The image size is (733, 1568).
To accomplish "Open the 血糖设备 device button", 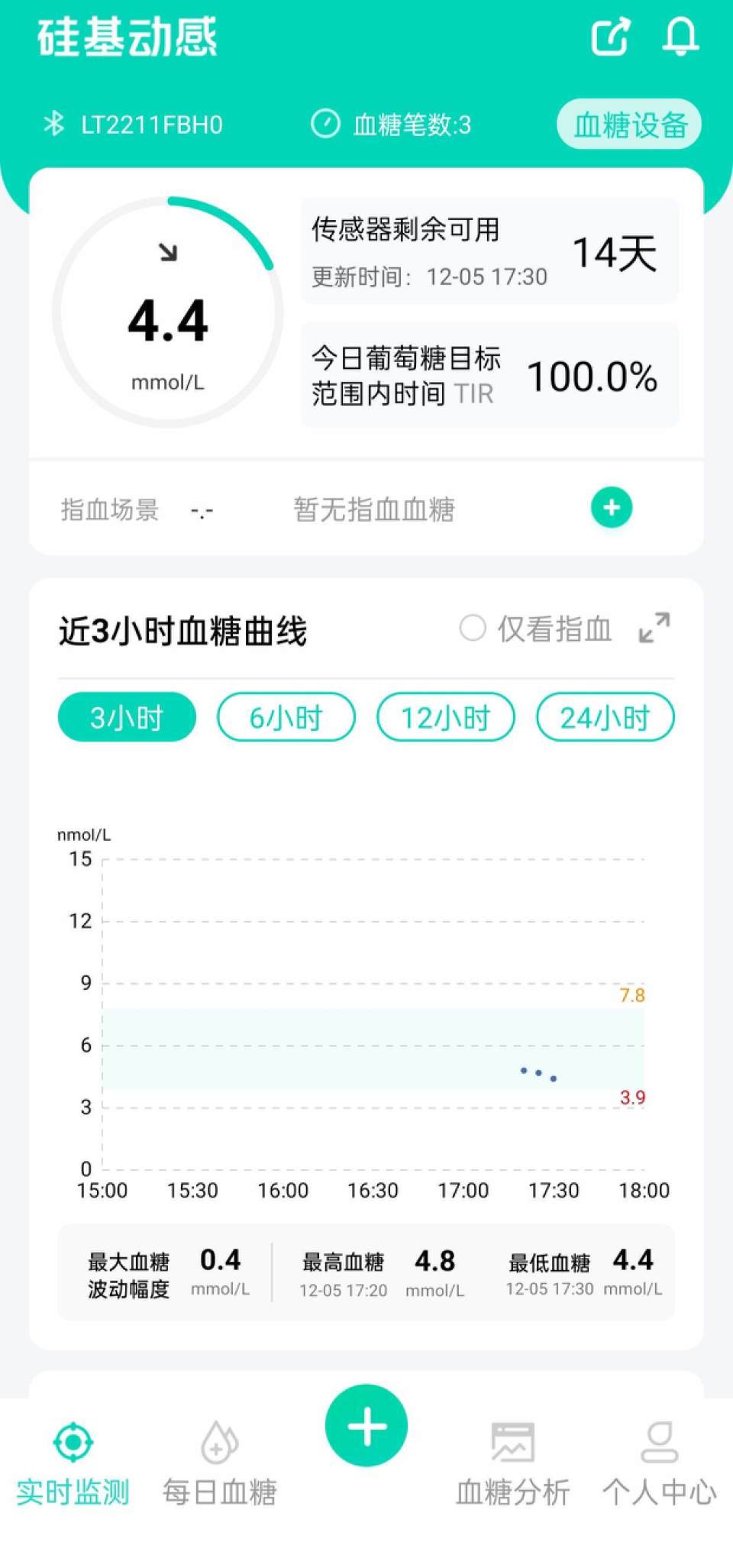I will (629, 123).
